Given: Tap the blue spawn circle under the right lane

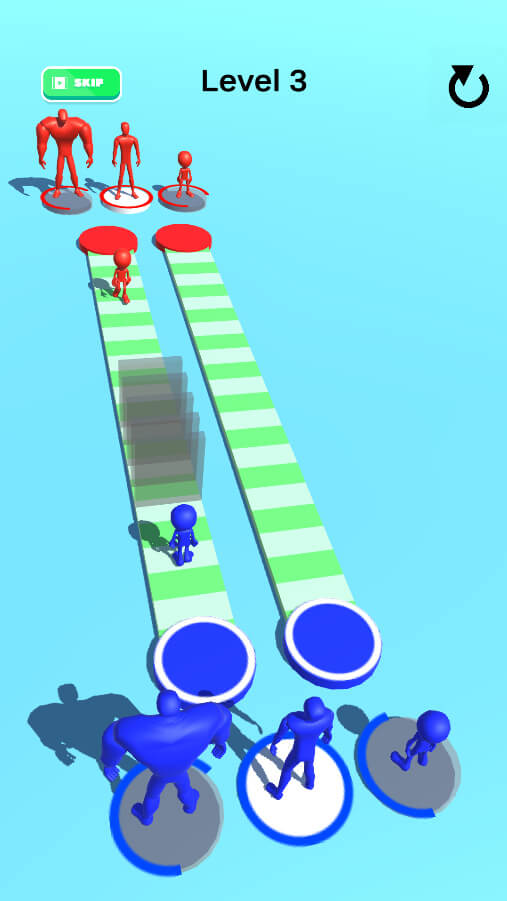Looking at the screenshot, I should click(333, 642).
